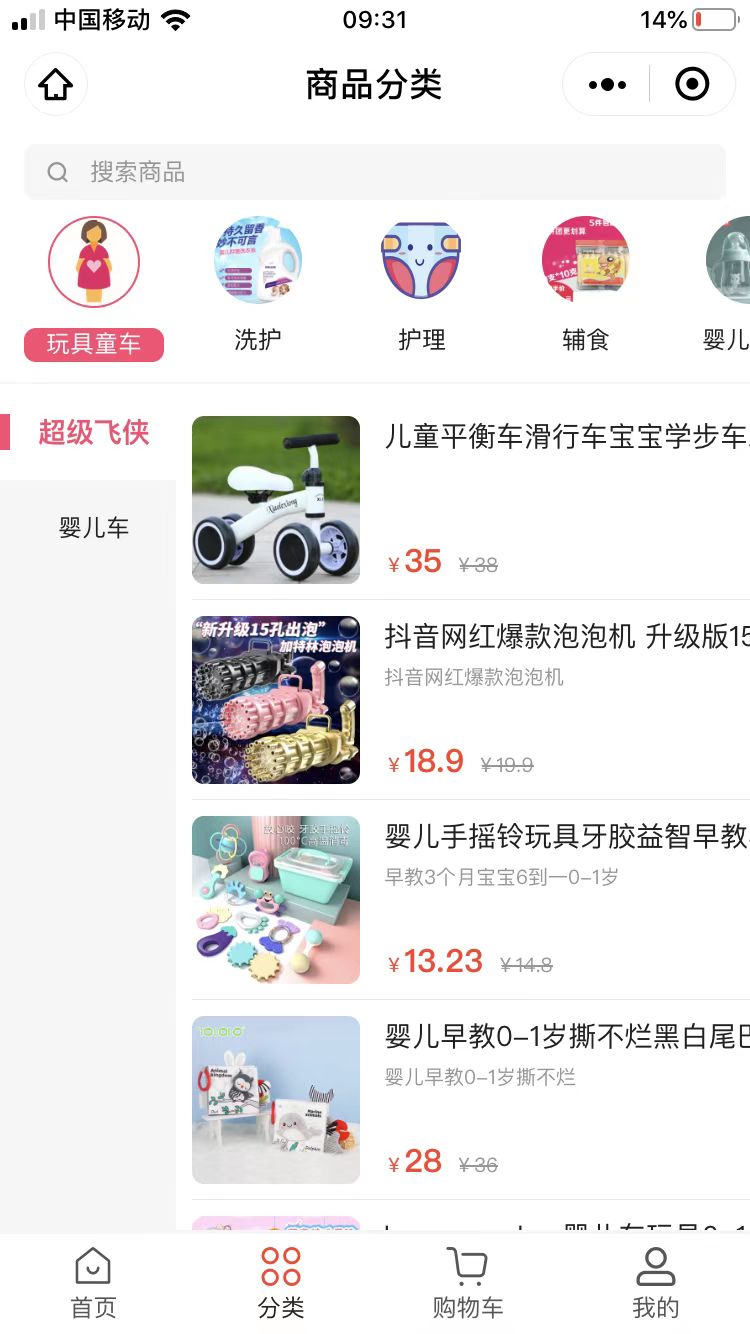Open the 我的 tab
750x1334 pixels.
656,1283
